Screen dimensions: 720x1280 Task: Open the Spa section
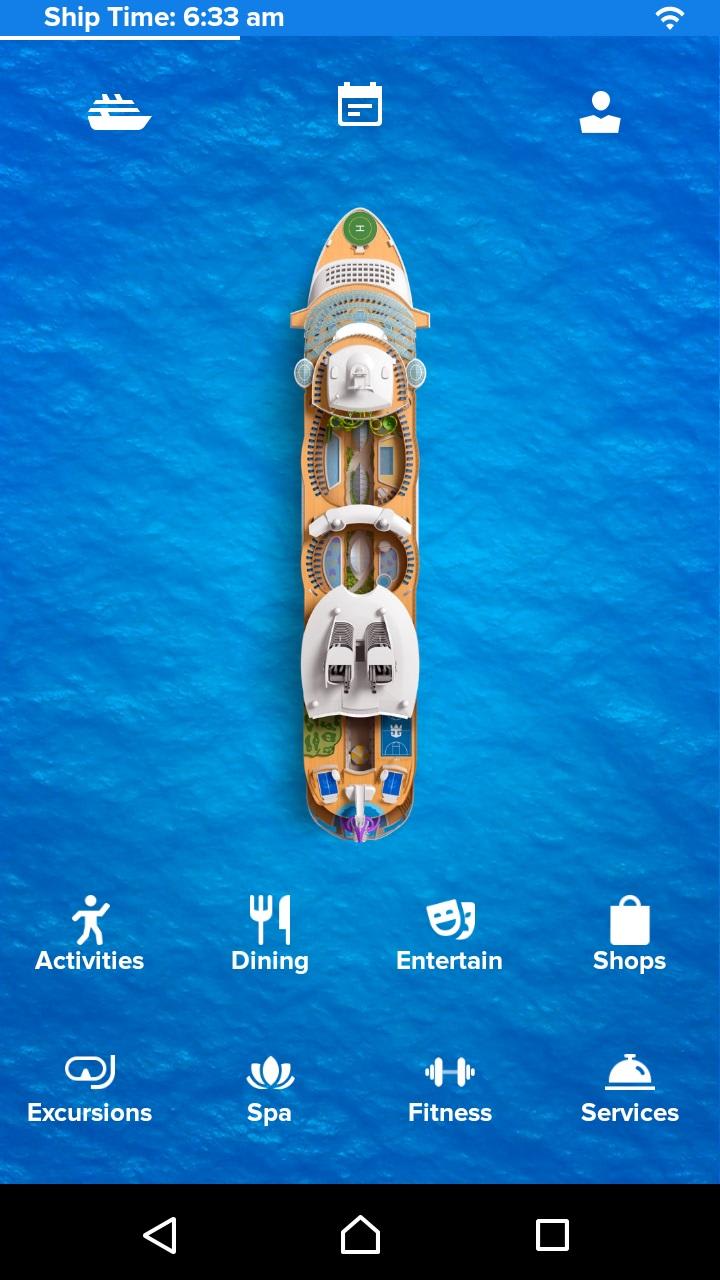click(270, 1088)
